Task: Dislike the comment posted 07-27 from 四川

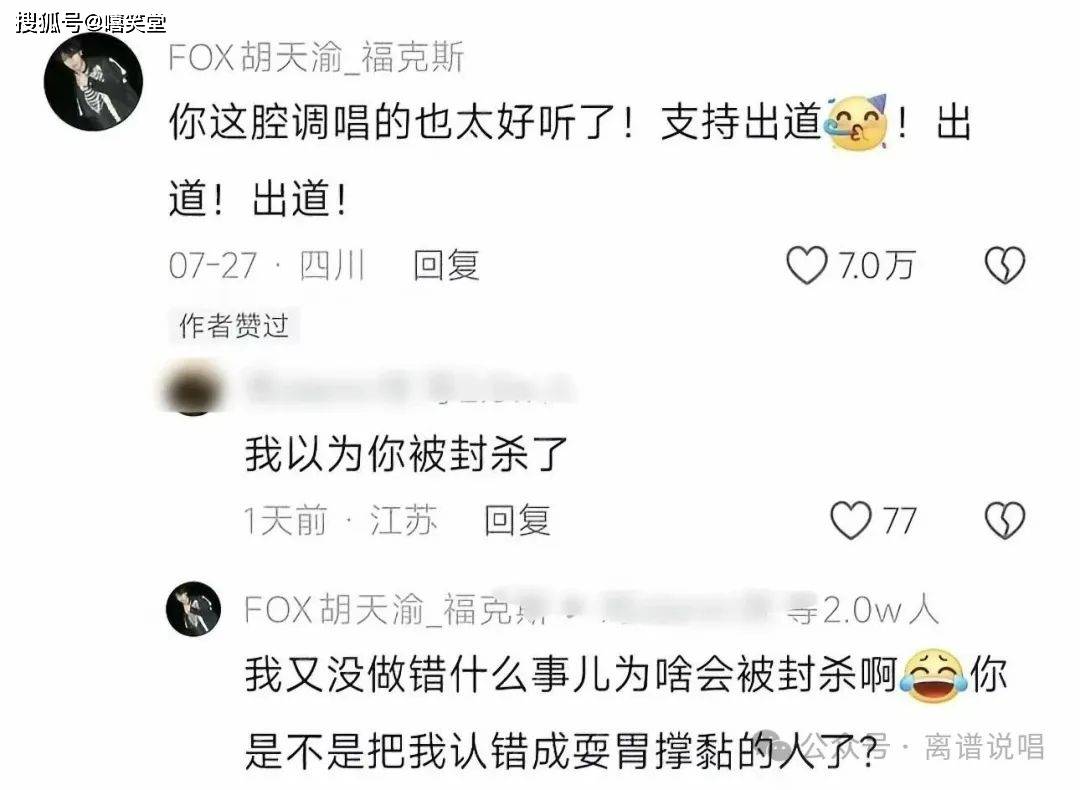Action: (x=1004, y=266)
